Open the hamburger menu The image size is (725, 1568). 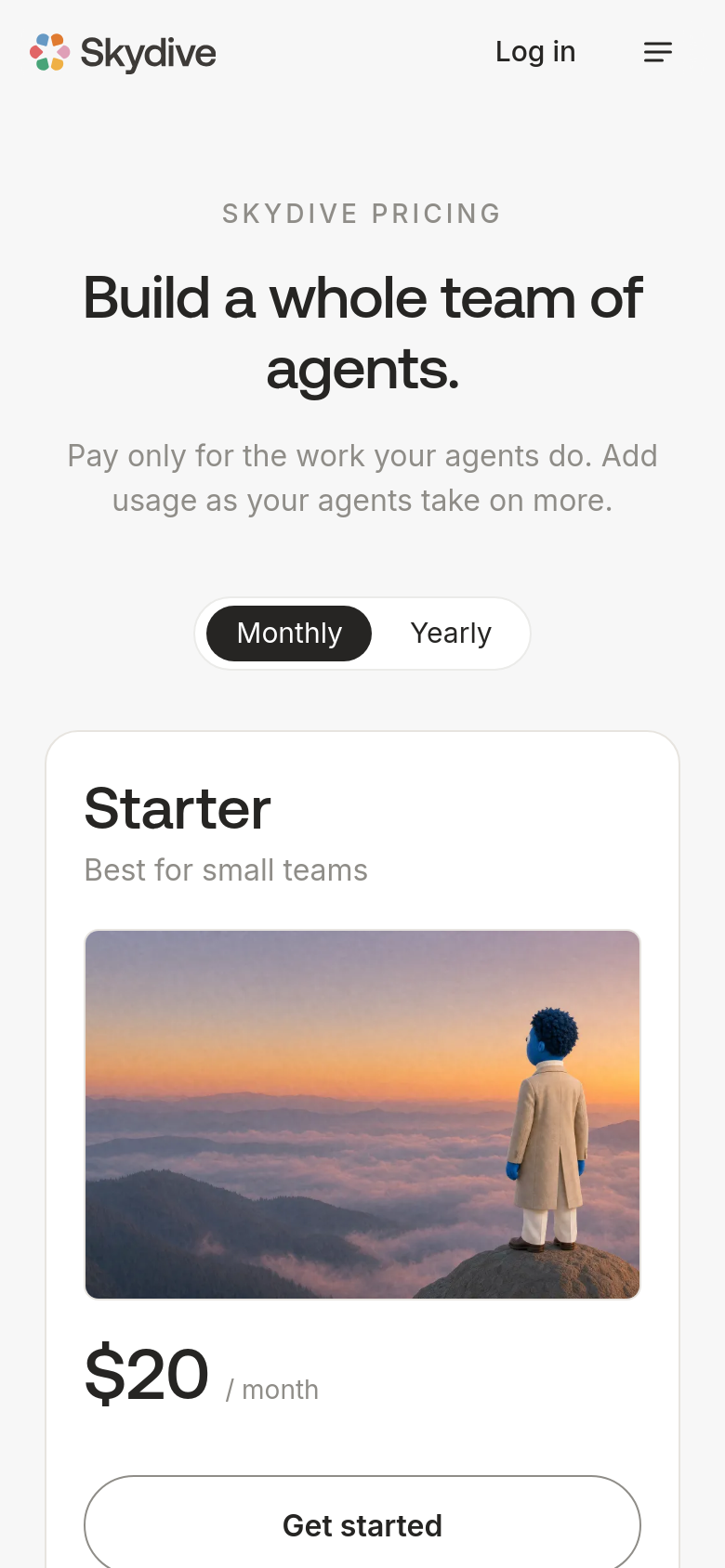(x=658, y=52)
